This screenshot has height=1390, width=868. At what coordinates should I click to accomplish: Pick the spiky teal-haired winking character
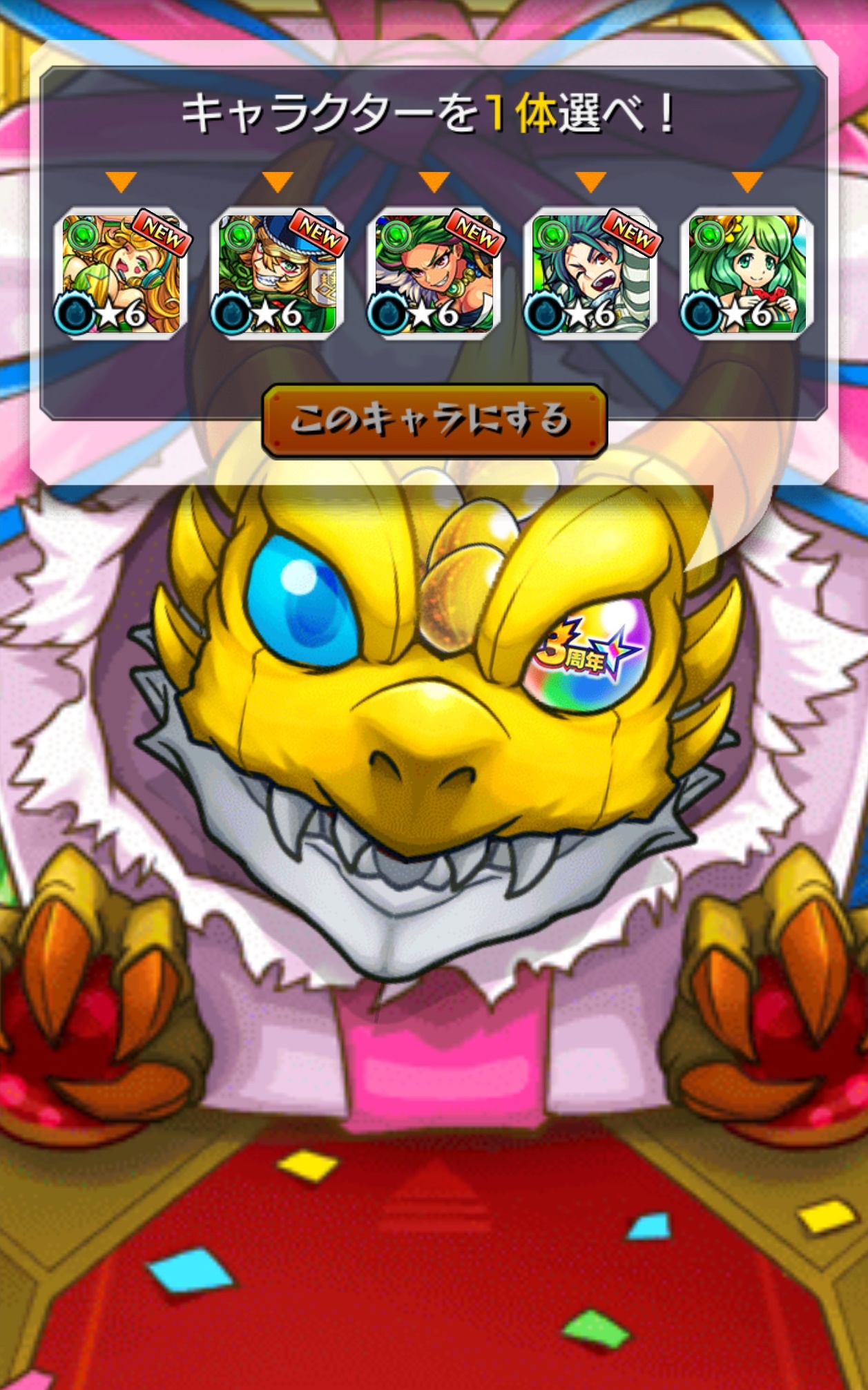(x=590, y=273)
